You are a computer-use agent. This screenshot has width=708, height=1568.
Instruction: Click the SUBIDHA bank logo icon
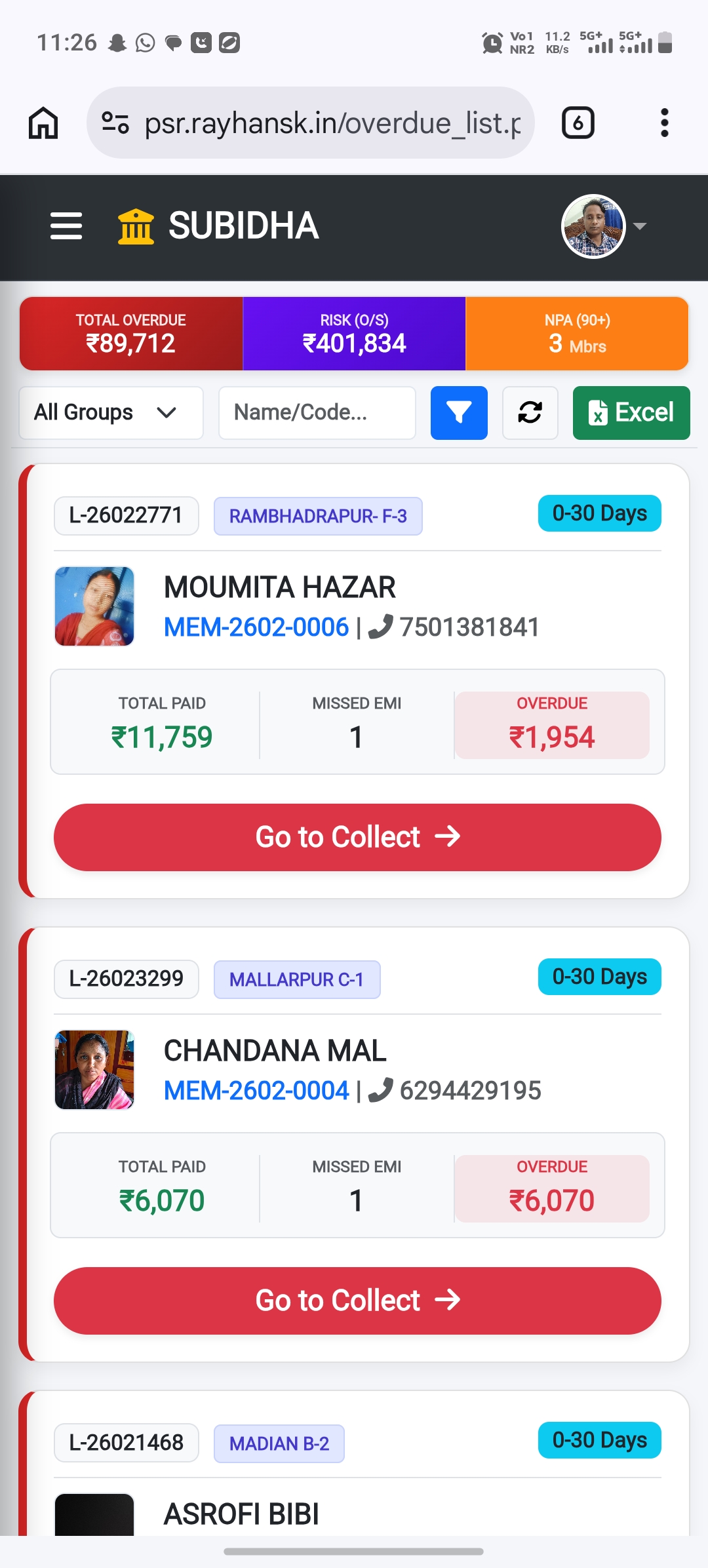point(134,225)
